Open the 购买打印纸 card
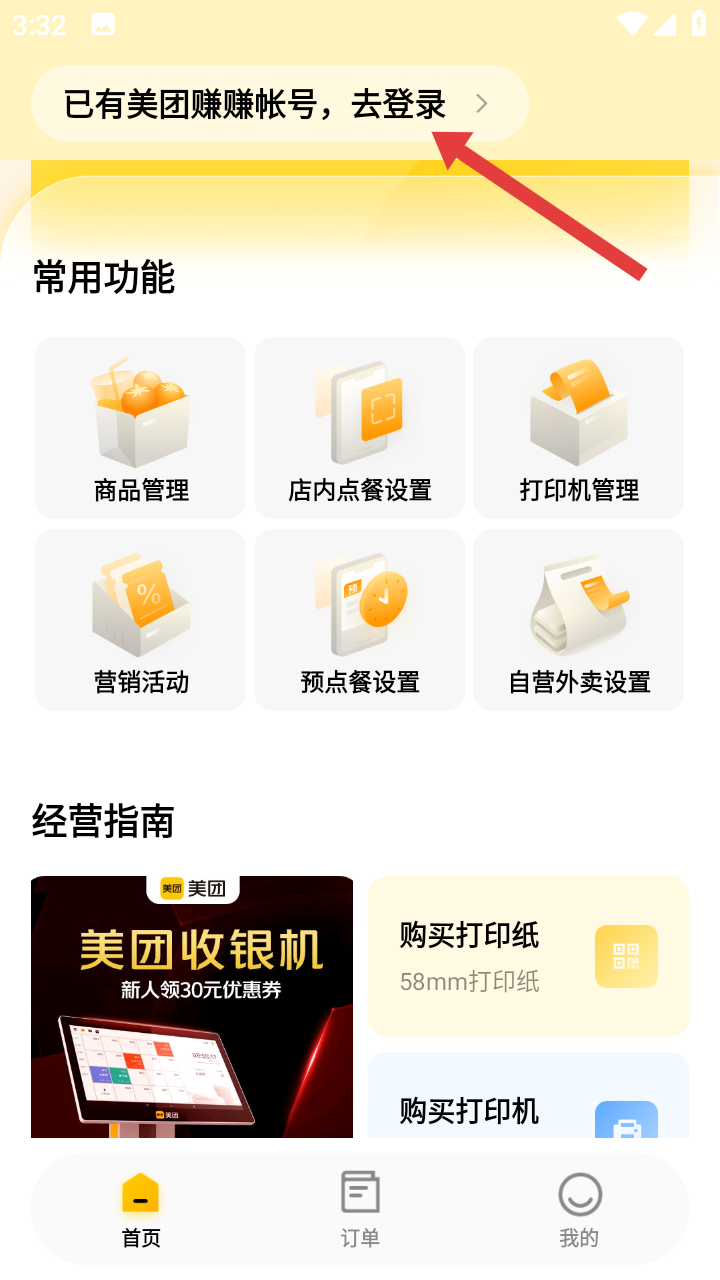Screen dimensions: 720x1280 click(528, 956)
